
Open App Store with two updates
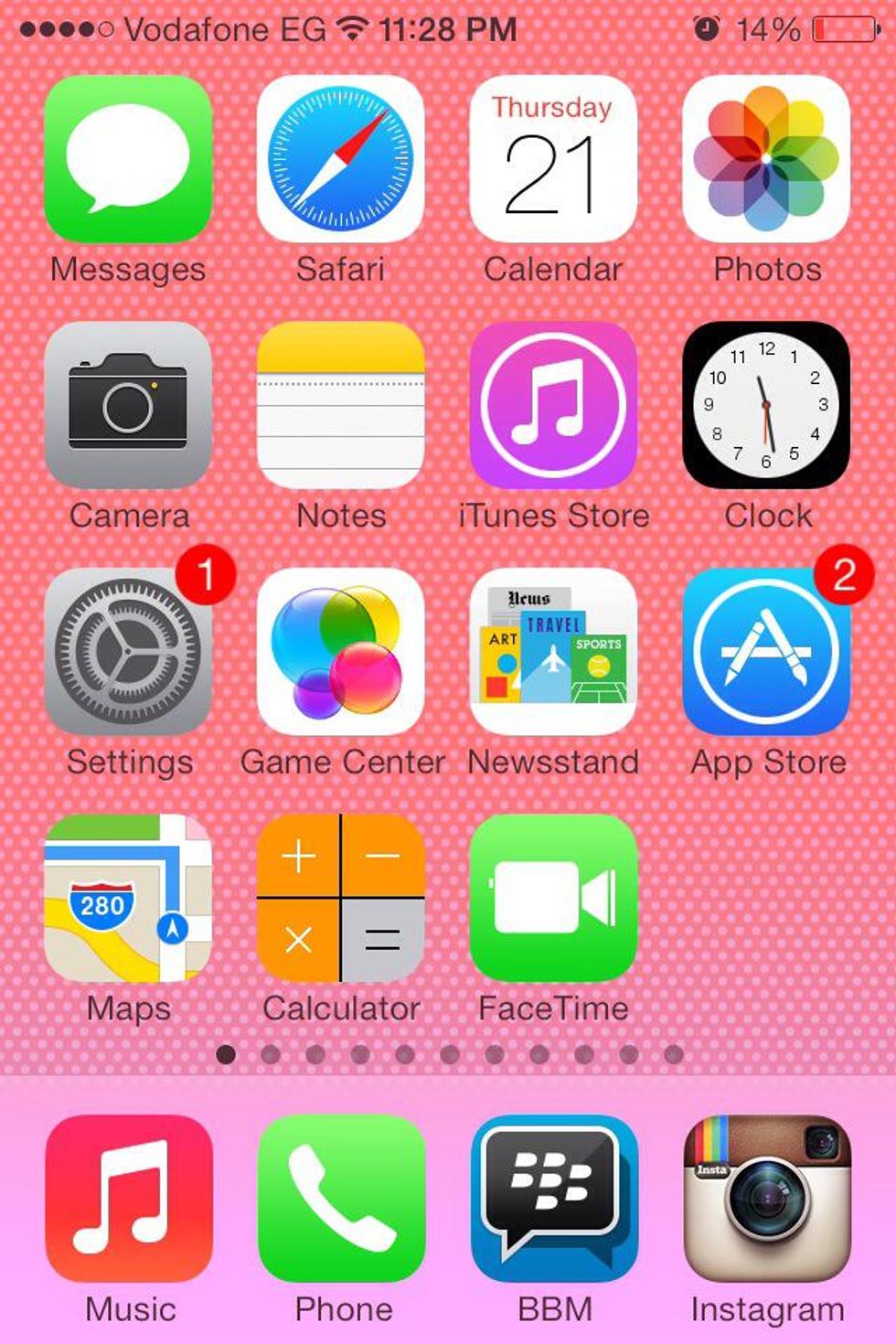click(x=766, y=652)
